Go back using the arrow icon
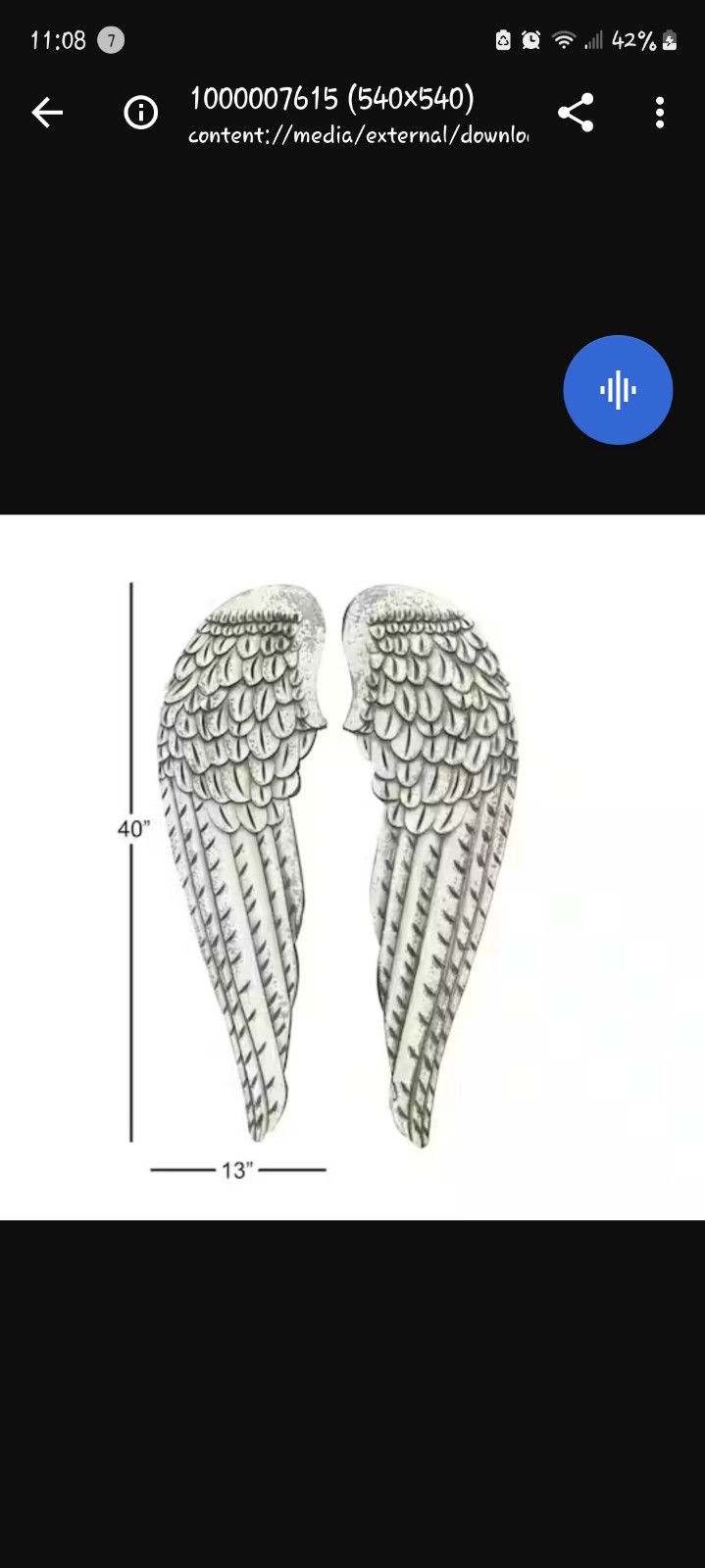This screenshot has height=1568, width=705. click(47, 113)
